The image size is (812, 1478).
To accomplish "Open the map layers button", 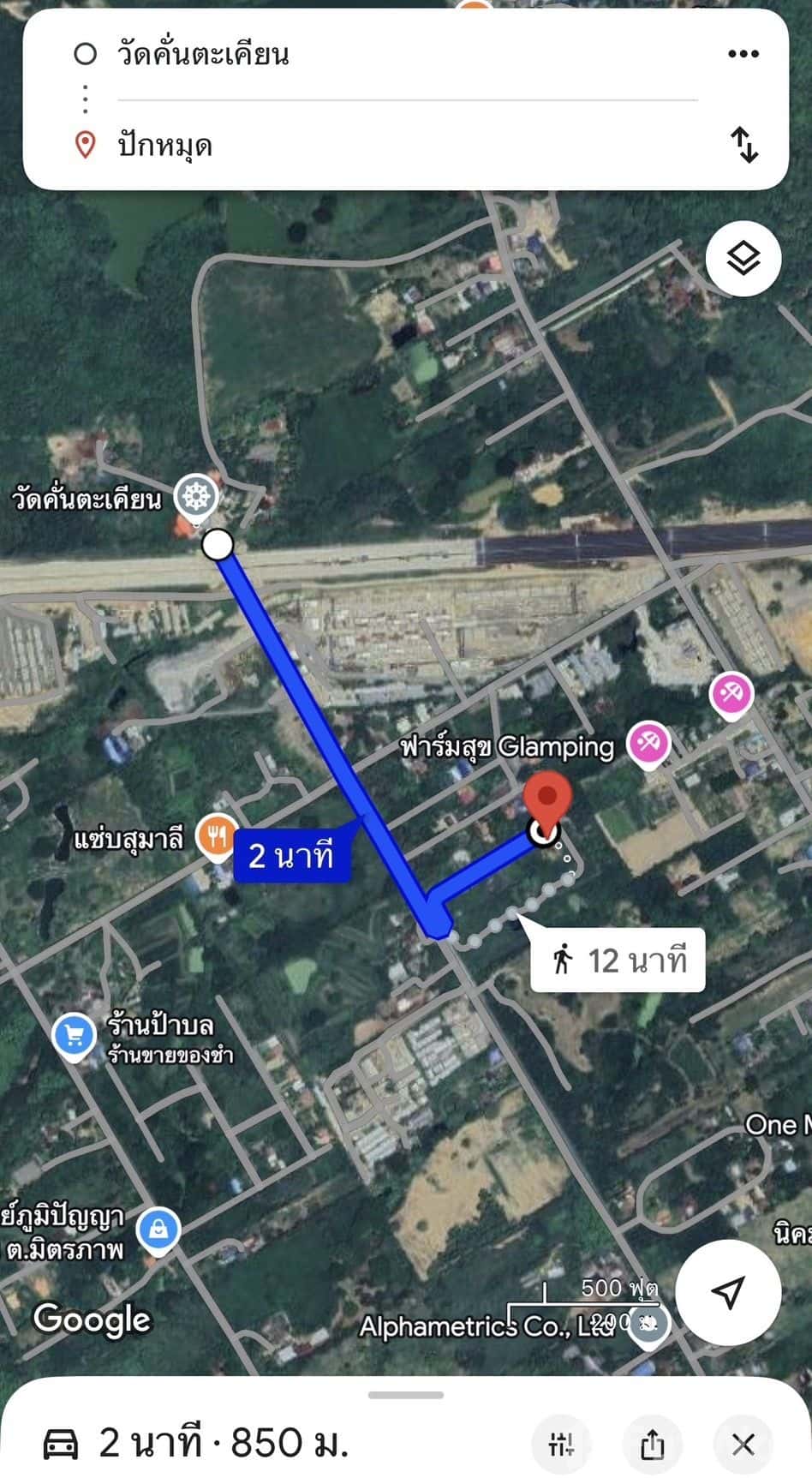I will click(x=743, y=258).
